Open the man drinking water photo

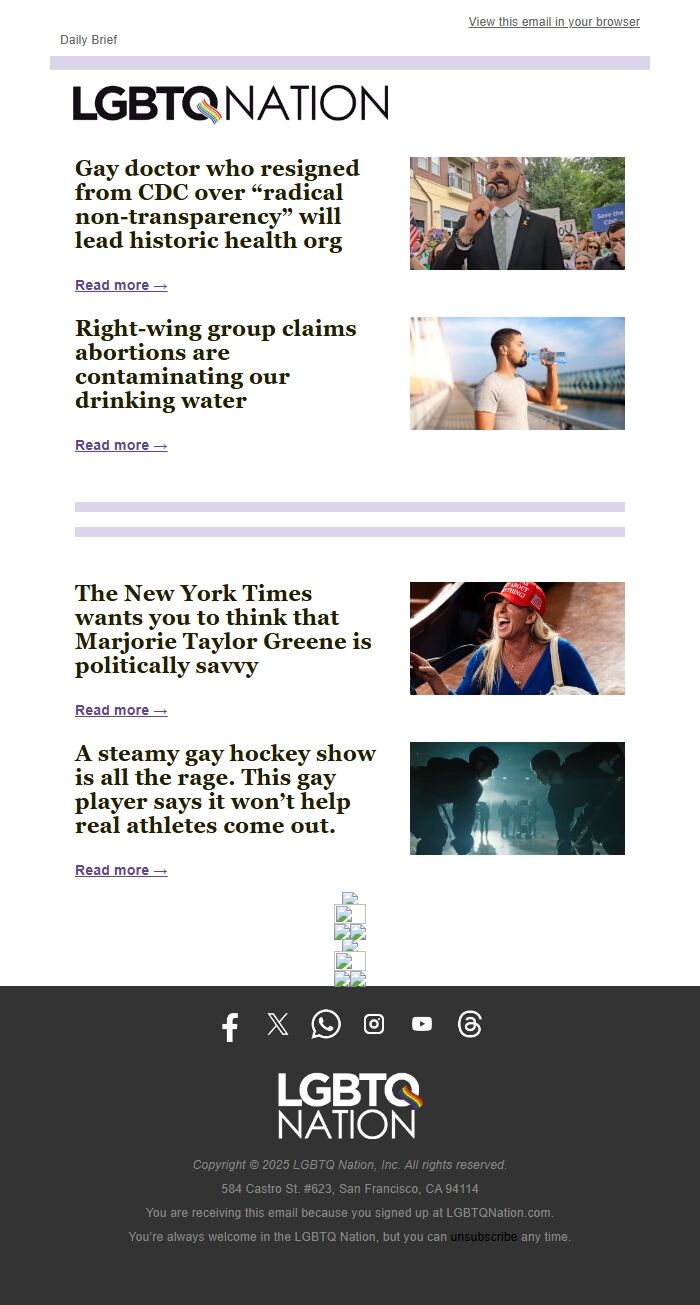[517, 373]
